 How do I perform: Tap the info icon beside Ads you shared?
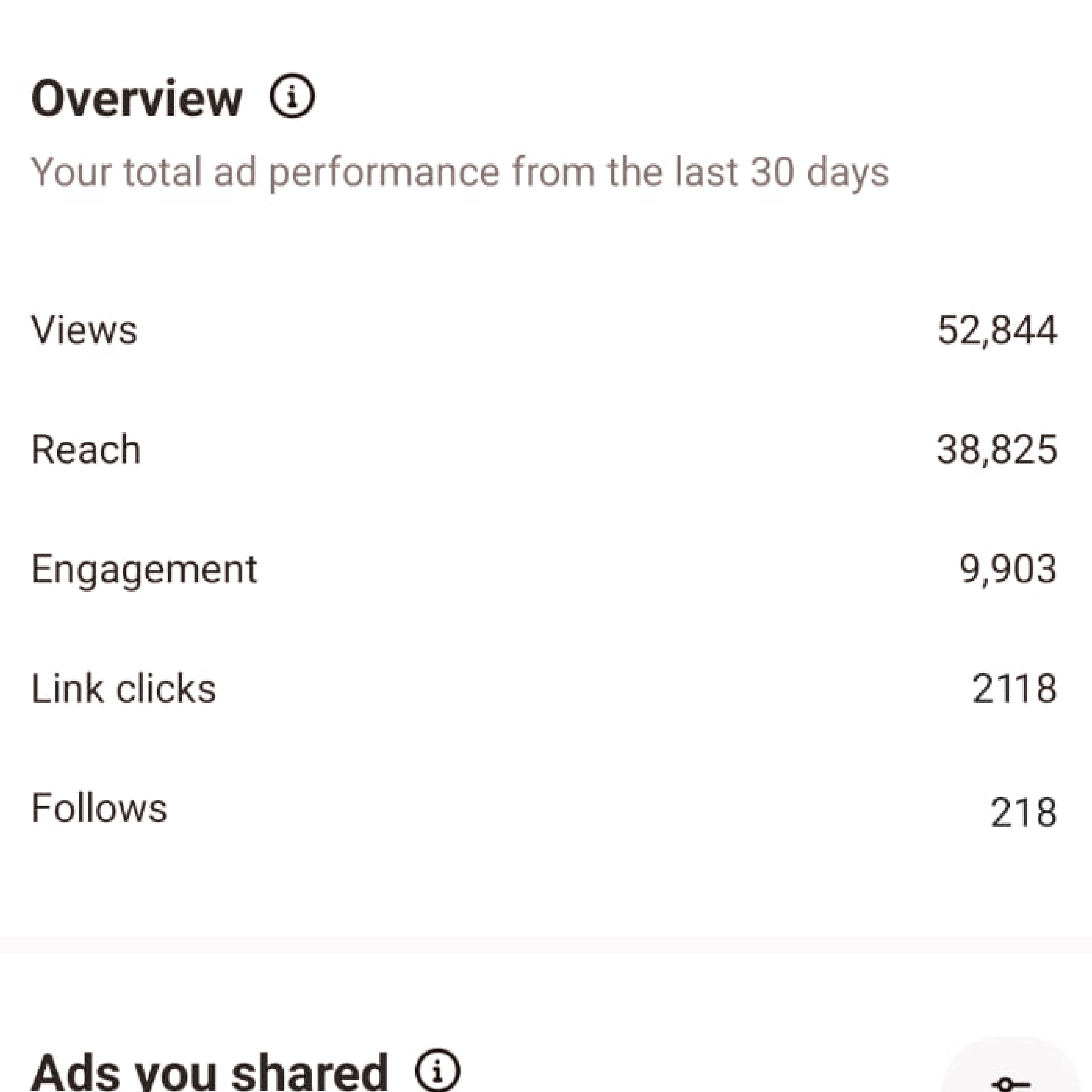(x=438, y=1070)
